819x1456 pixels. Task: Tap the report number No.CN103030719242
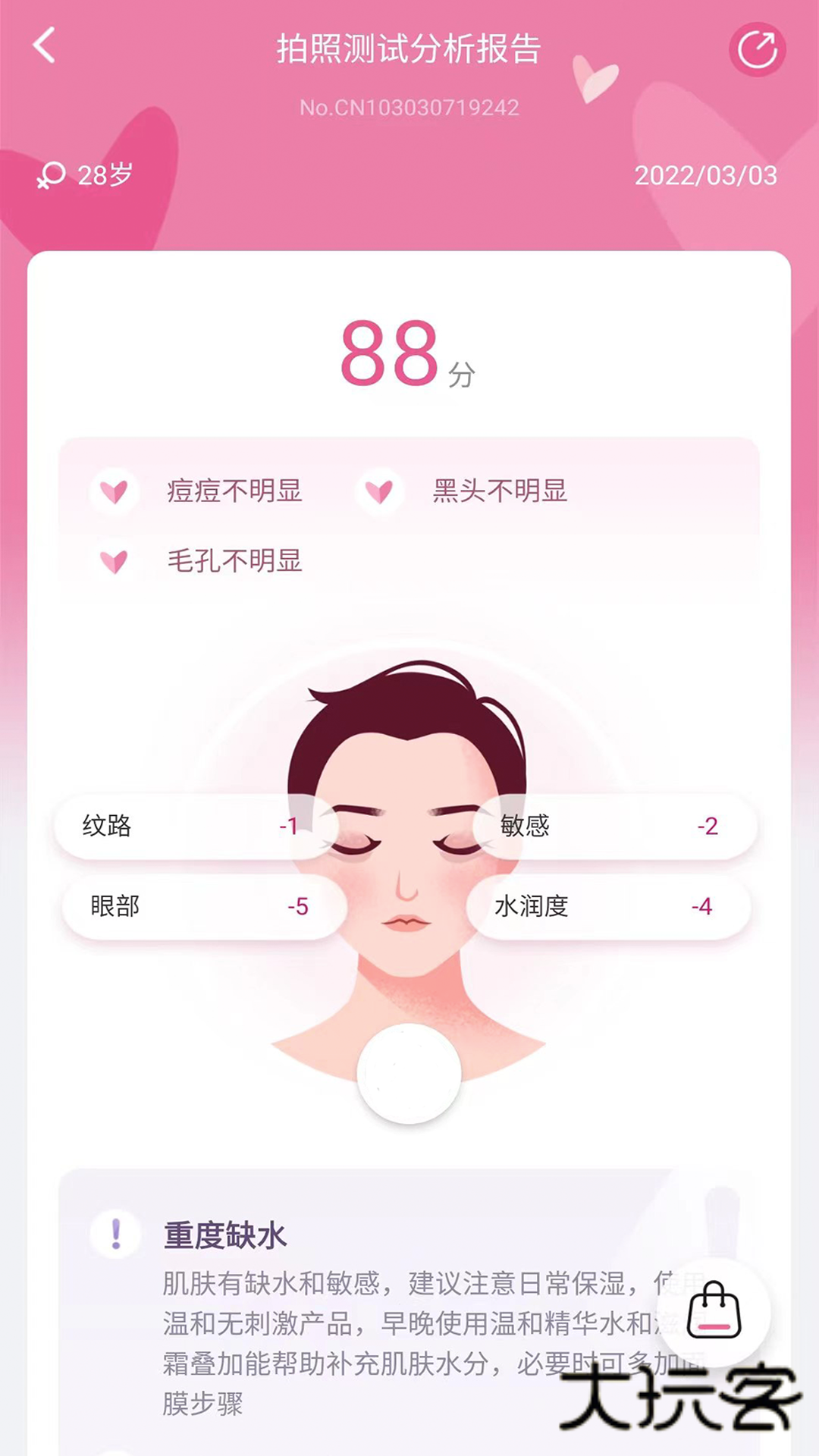[x=409, y=106]
